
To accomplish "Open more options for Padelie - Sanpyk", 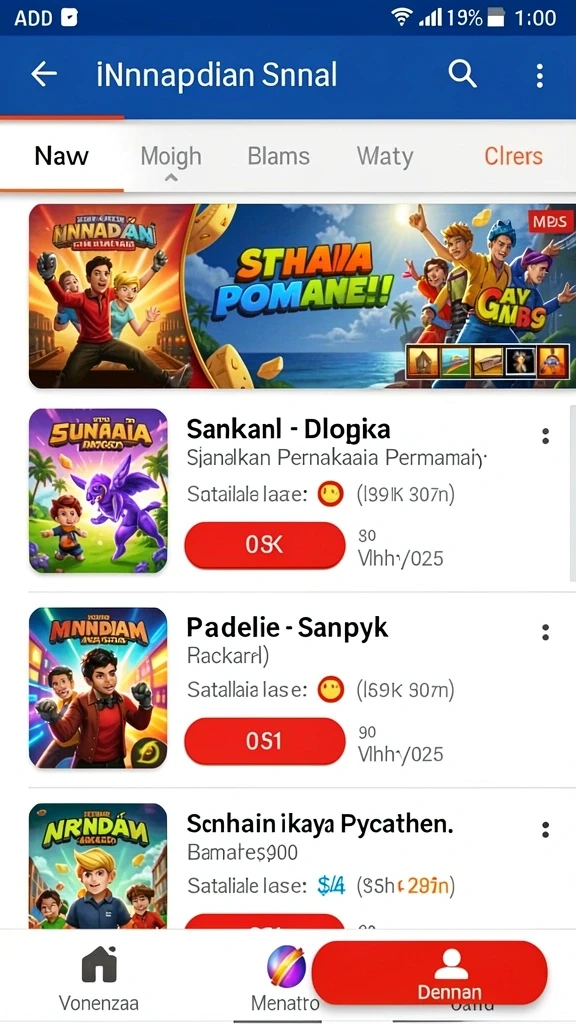I will point(545,632).
